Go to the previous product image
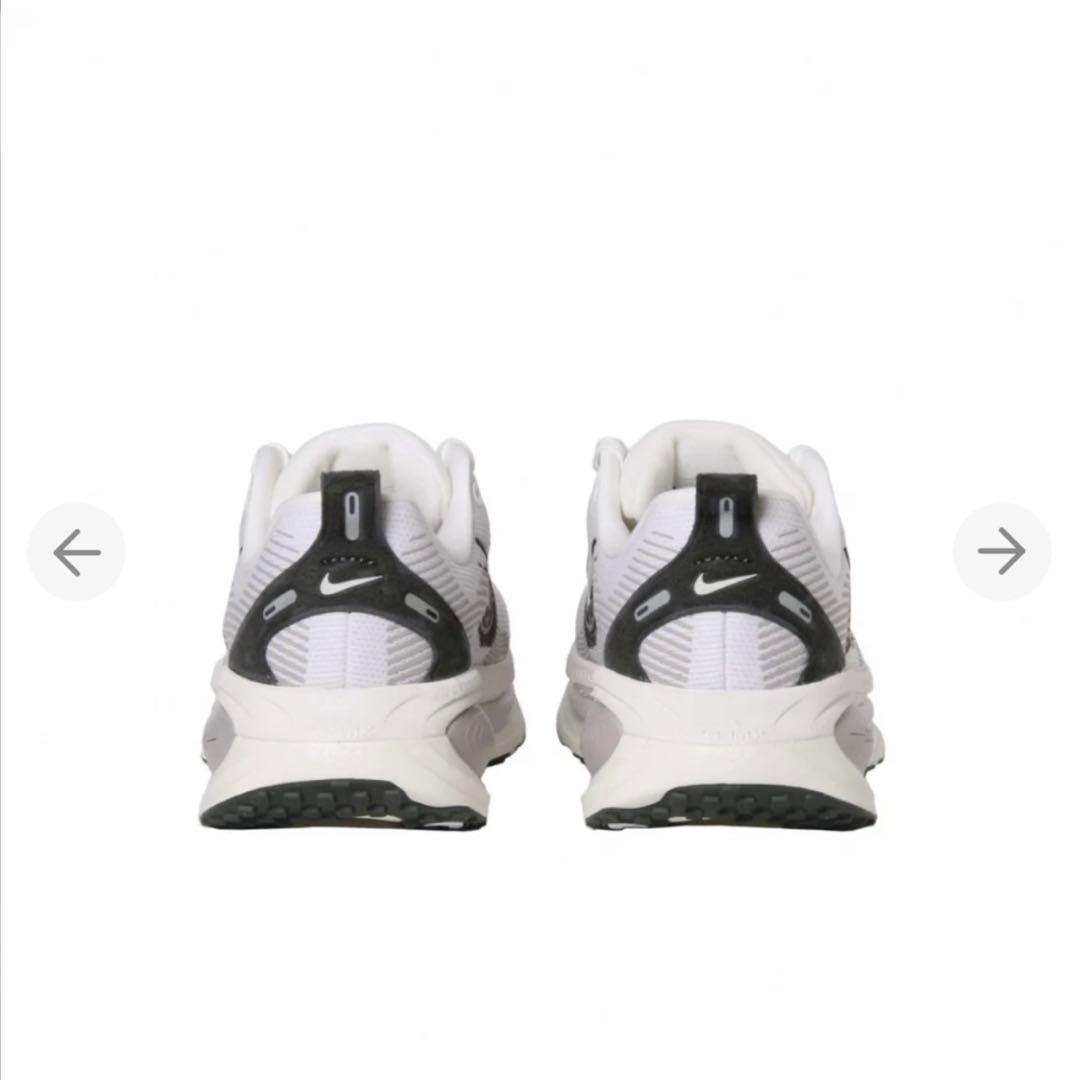 [76, 552]
